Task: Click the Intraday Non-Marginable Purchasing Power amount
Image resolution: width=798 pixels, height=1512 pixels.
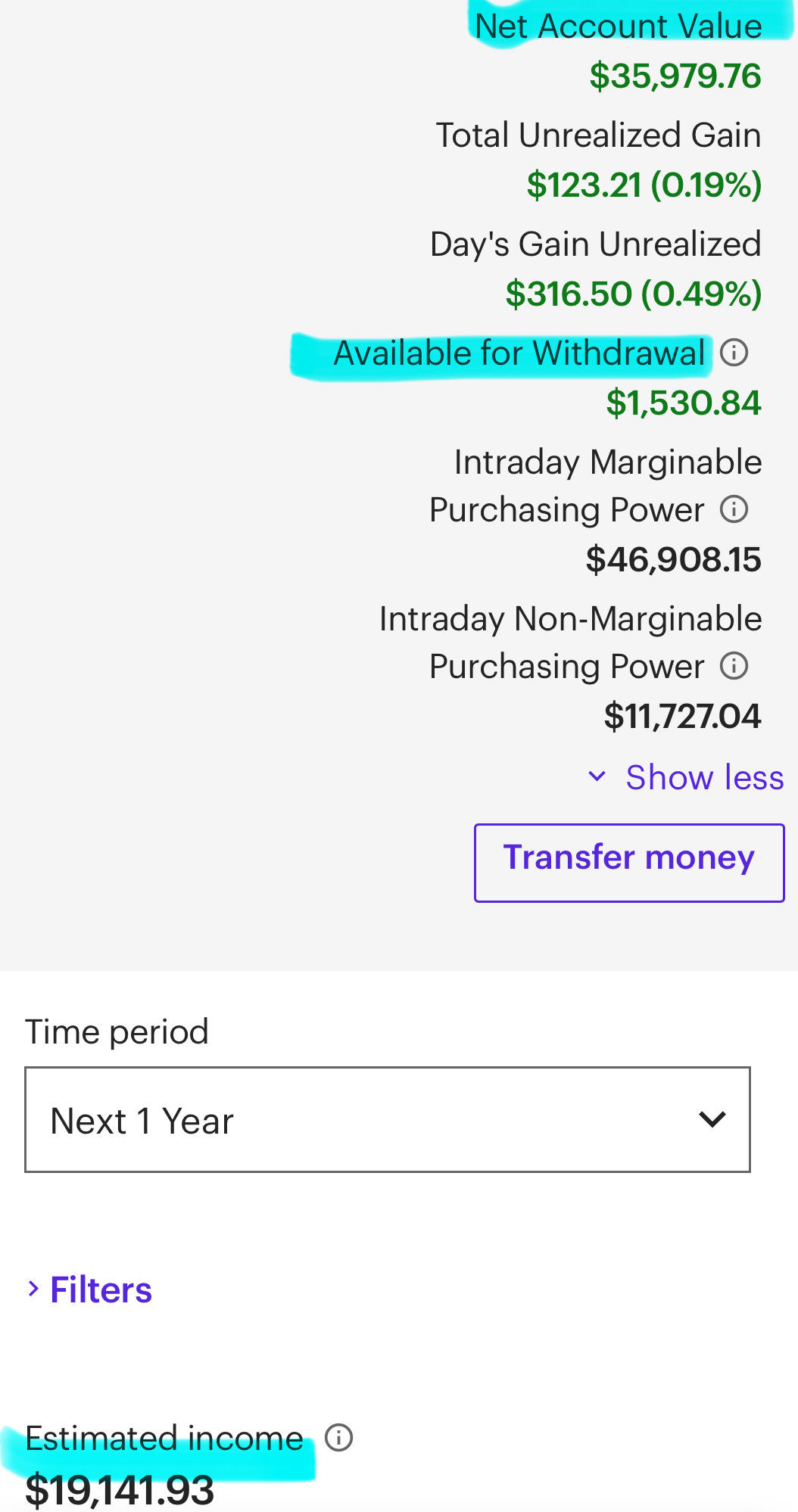Action: click(682, 716)
